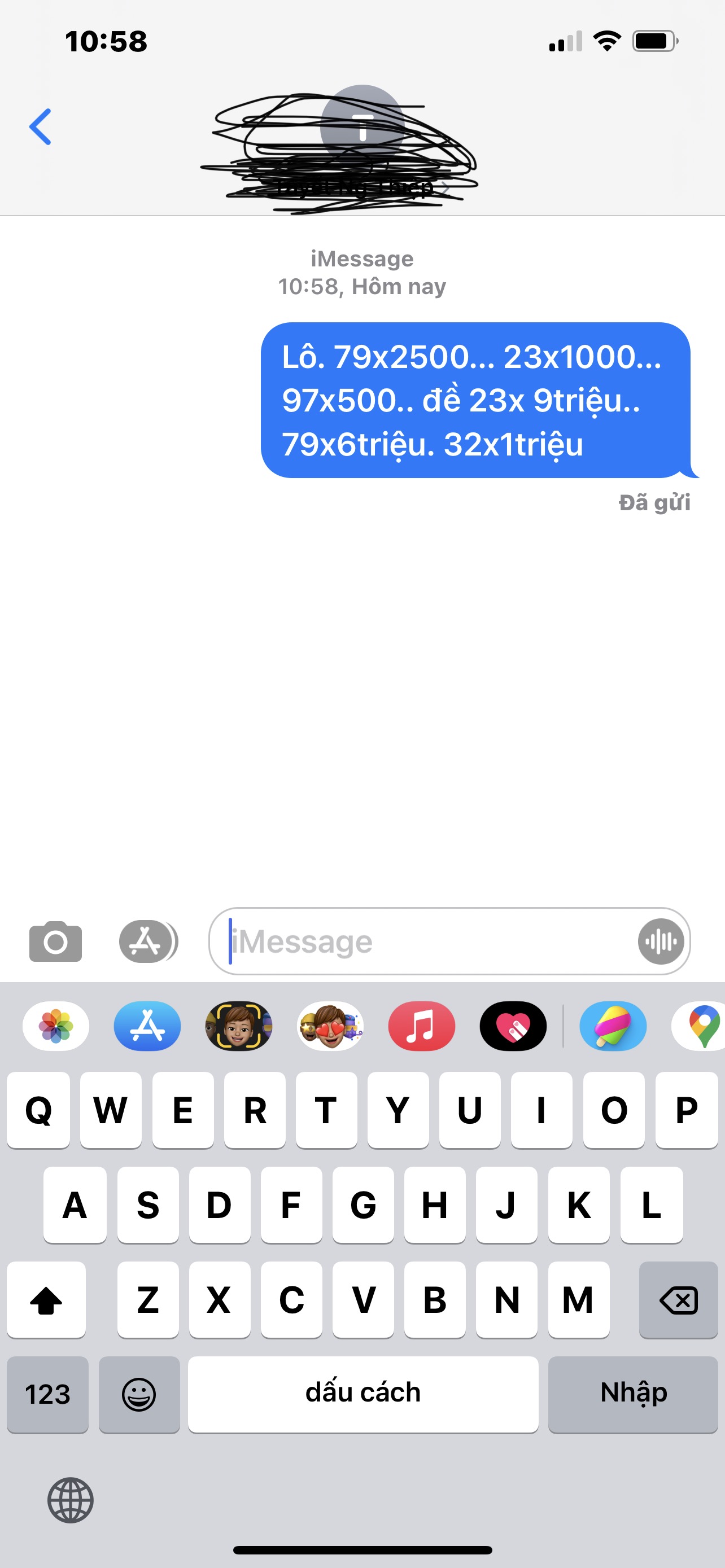
Task: Open the Photos app in the drawer
Action: pos(56,1026)
